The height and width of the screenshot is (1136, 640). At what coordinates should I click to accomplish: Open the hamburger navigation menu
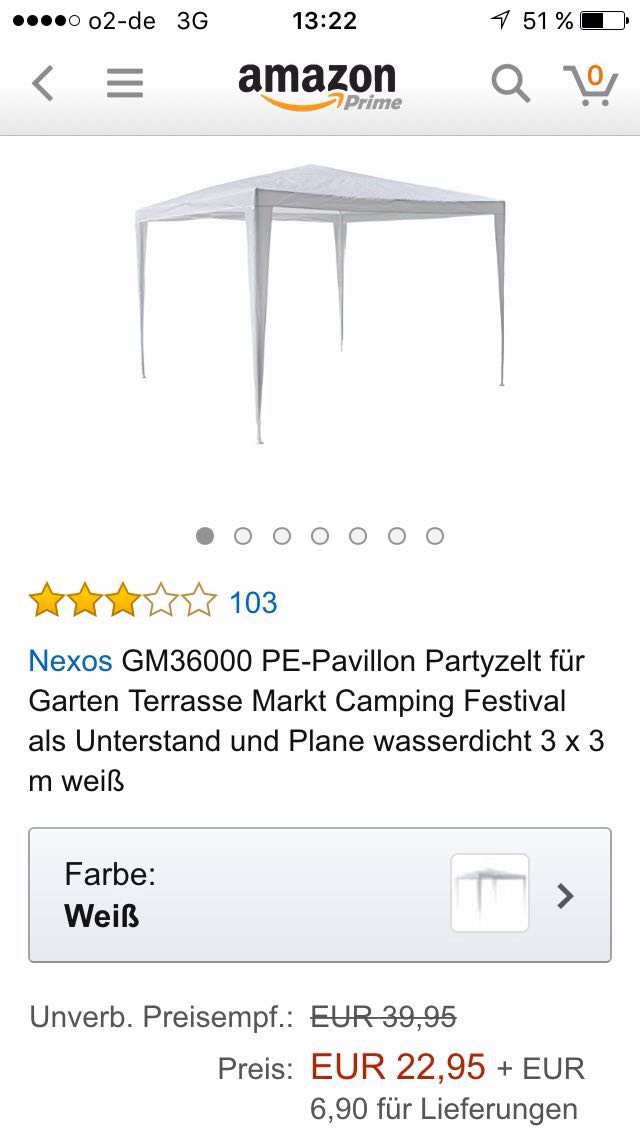125,84
